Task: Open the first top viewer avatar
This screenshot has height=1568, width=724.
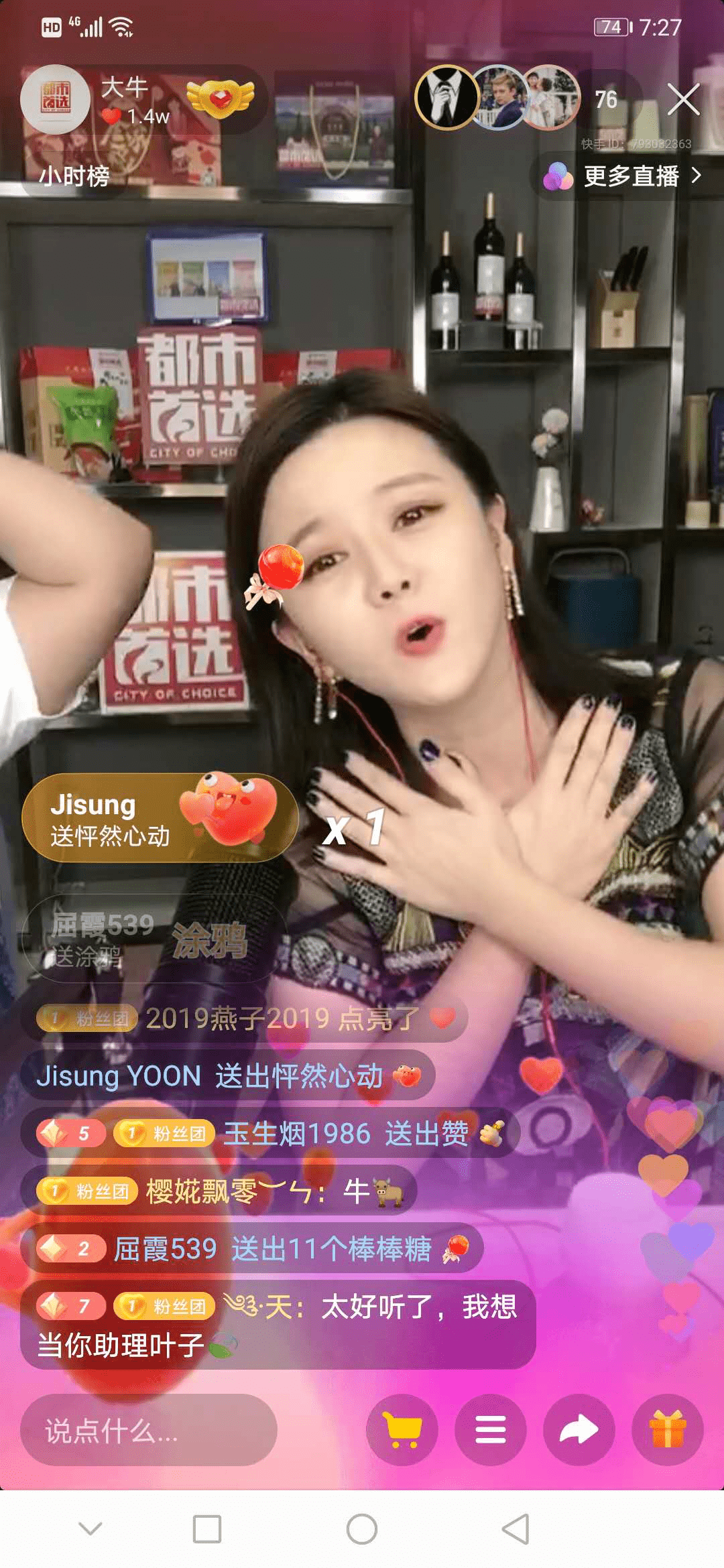Action: [446, 98]
